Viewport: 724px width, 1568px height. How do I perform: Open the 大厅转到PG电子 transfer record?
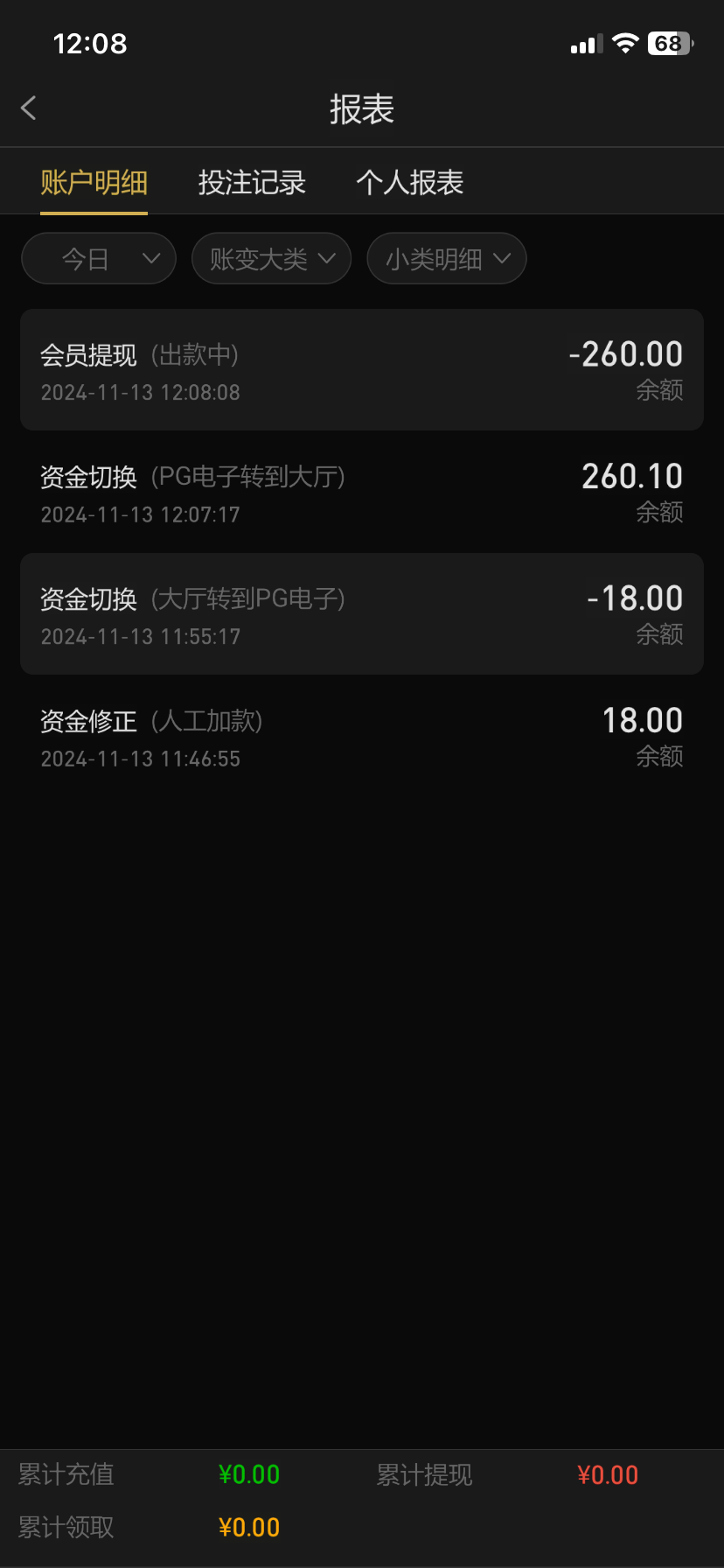361,613
